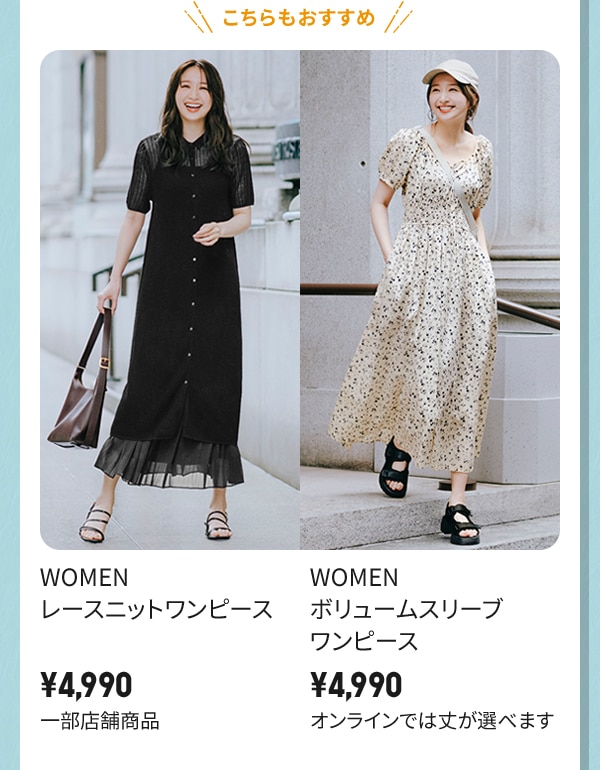
Task: Open the ボリュームスリーブワンピース product card
Action: [430, 300]
